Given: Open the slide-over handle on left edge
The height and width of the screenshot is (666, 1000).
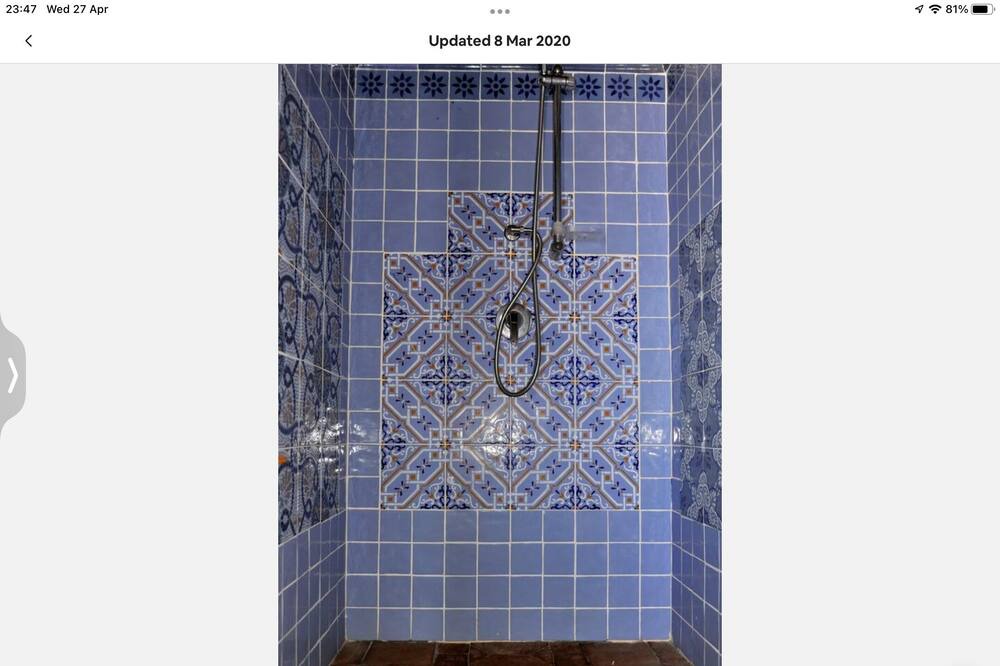Looking at the screenshot, I should (x=12, y=375).
